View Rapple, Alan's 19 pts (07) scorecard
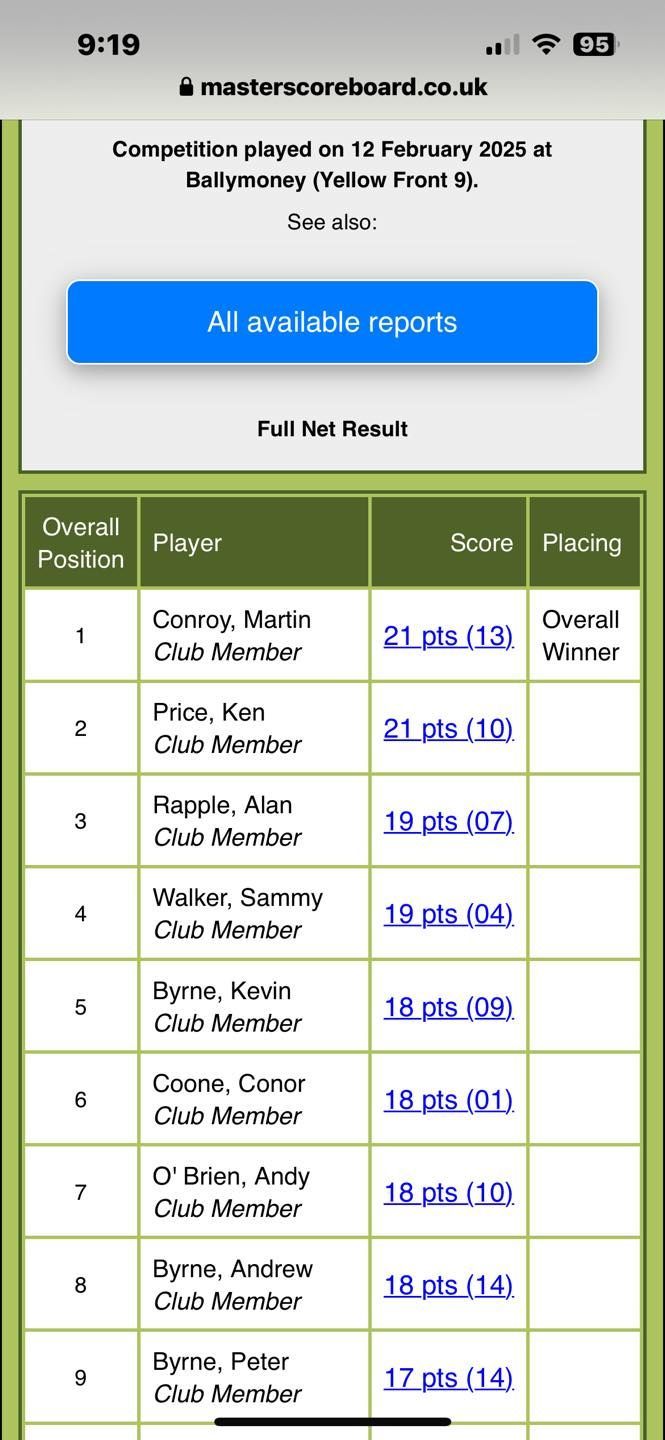665x1440 pixels. [x=448, y=821]
